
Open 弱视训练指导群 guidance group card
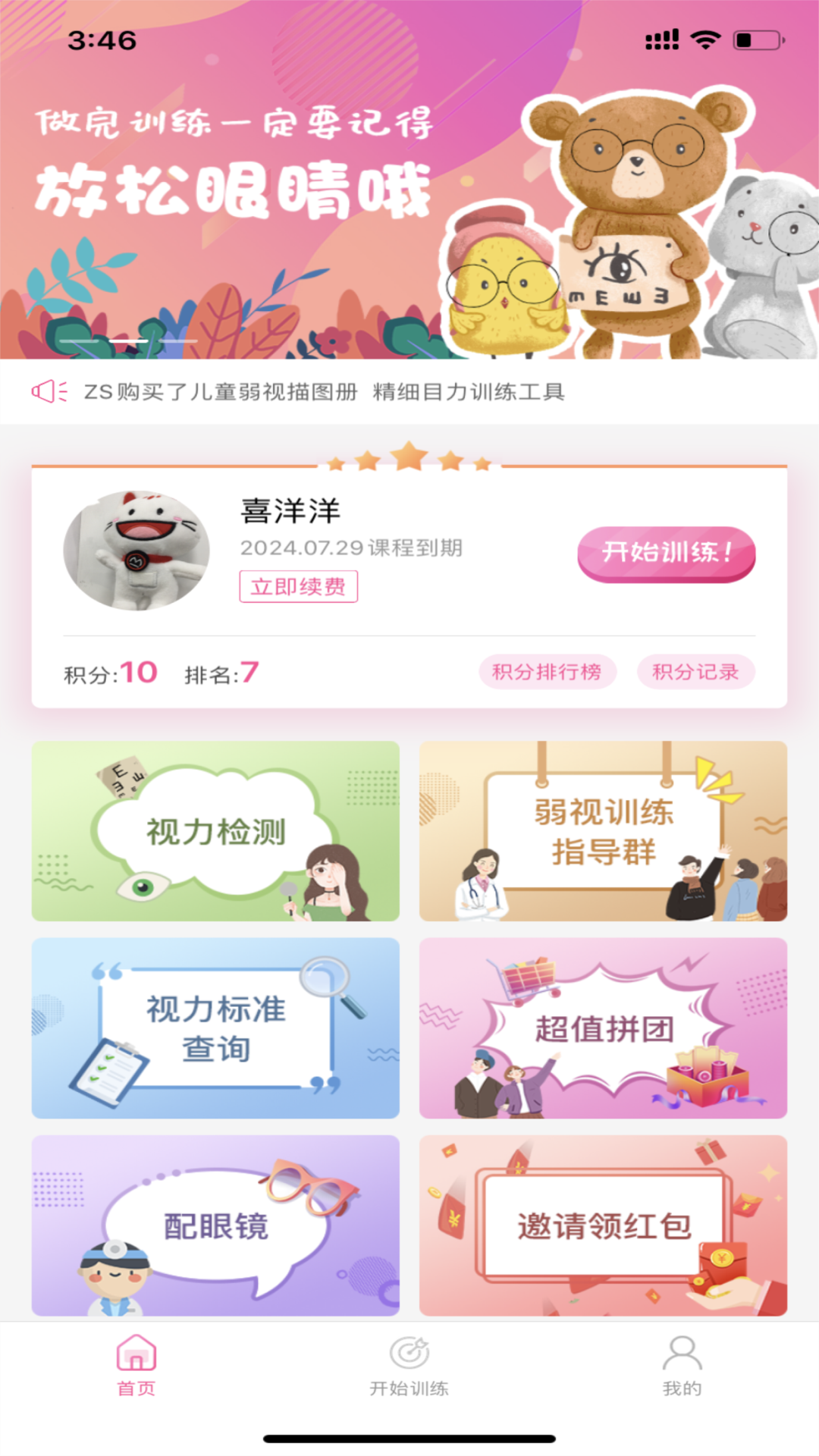click(603, 833)
